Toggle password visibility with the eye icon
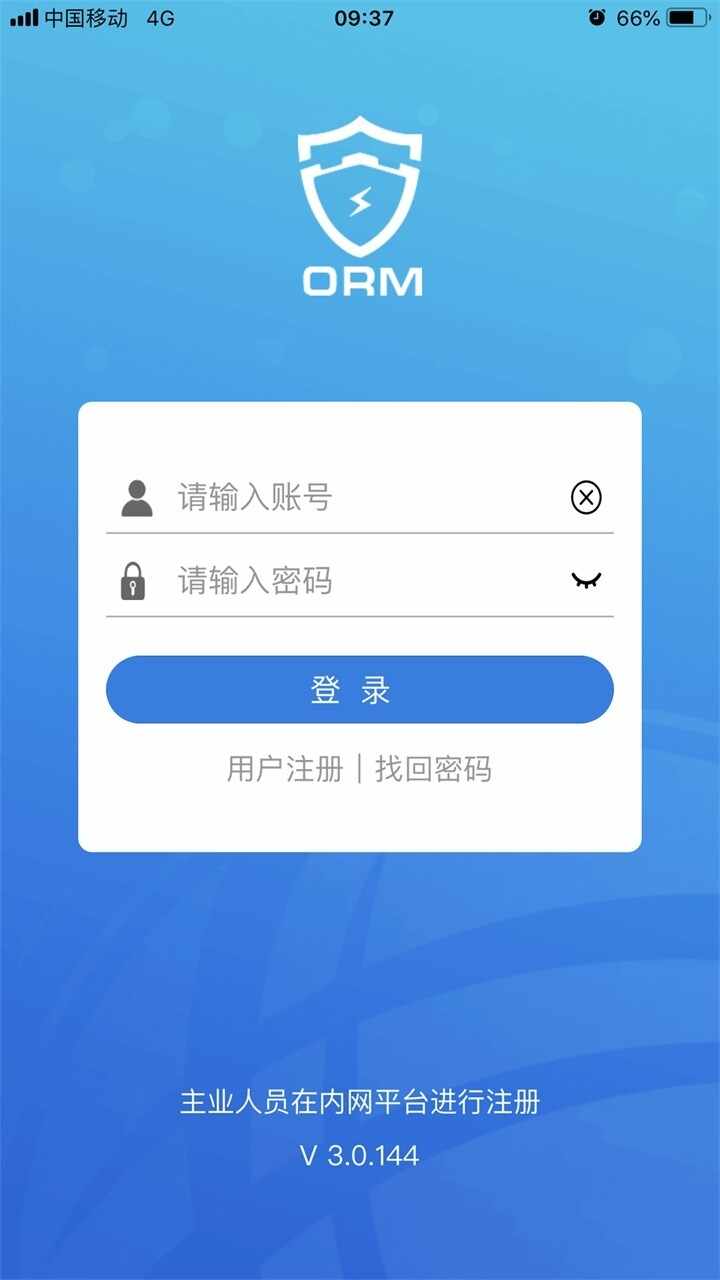The width and height of the screenshot is (720, 1280). [x=586, y=579]
